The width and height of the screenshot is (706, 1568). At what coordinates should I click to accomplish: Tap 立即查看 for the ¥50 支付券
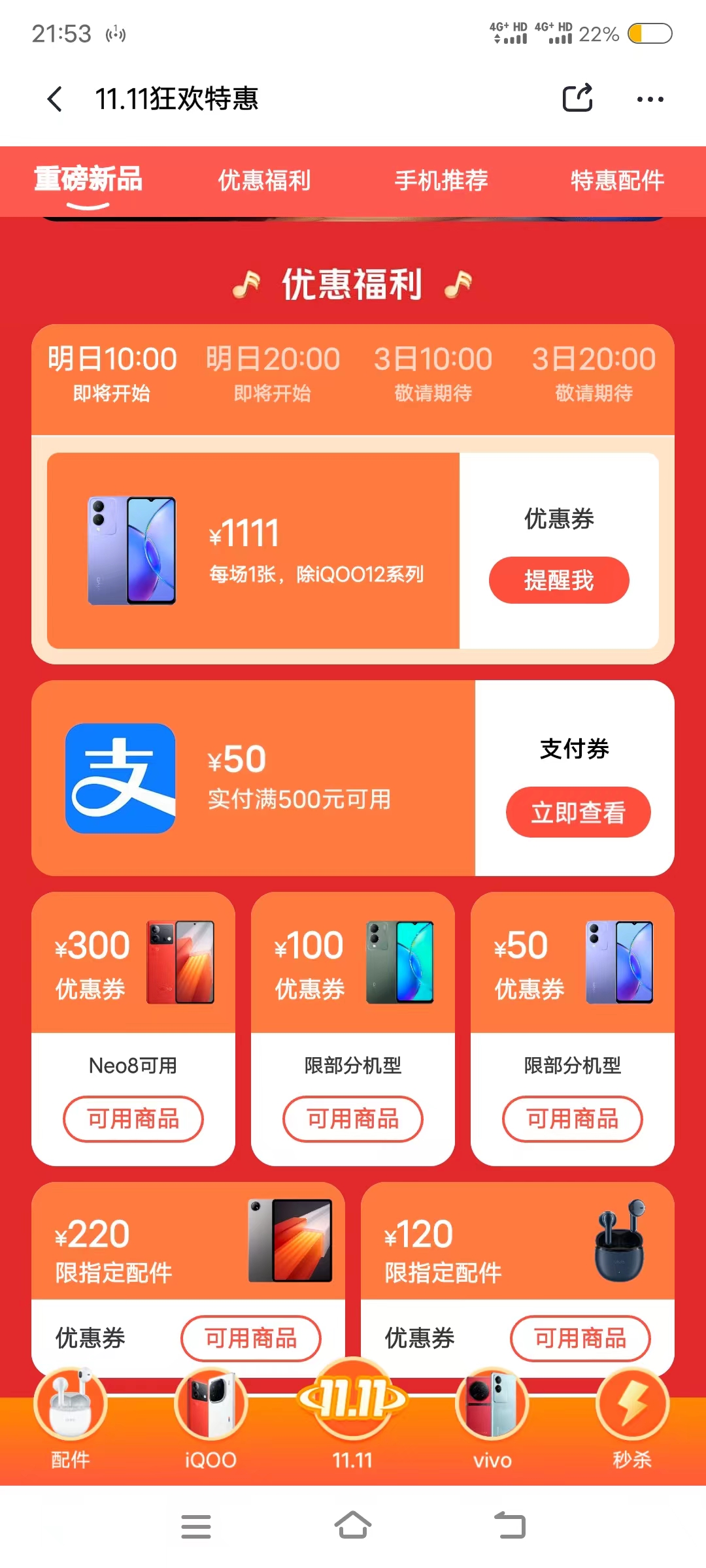point(578,812)
